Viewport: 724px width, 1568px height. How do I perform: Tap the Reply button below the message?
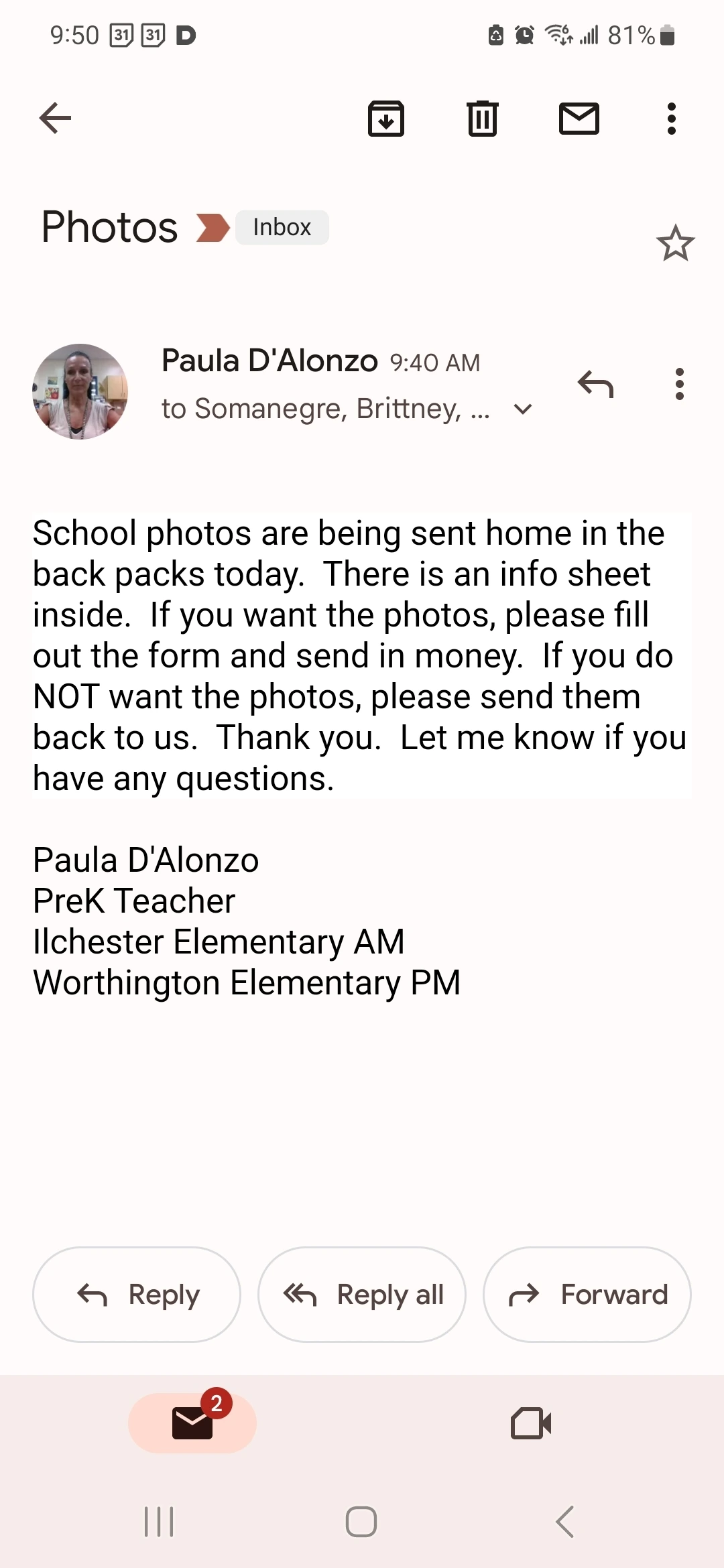coord(137,1295)
